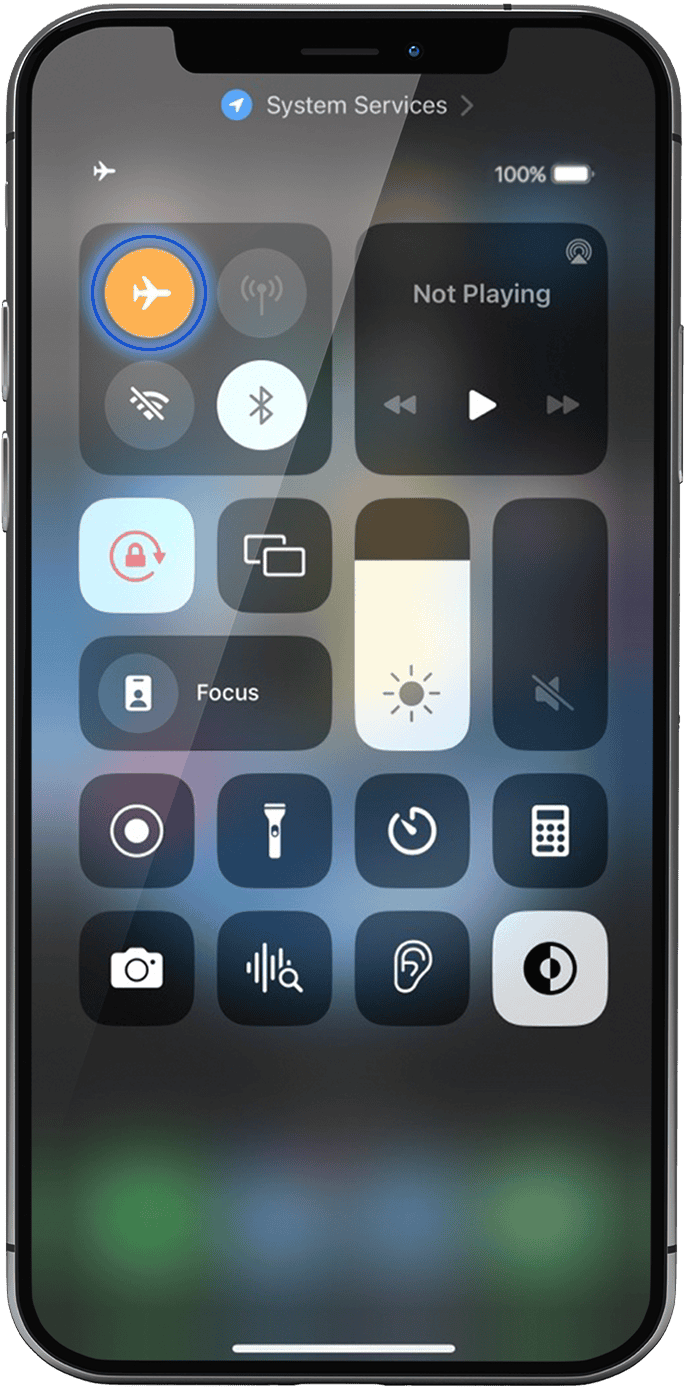Image resolution: width=685 pixels, height=1388 pixels.
Task: Open Hearing controls
Action: 412,968
